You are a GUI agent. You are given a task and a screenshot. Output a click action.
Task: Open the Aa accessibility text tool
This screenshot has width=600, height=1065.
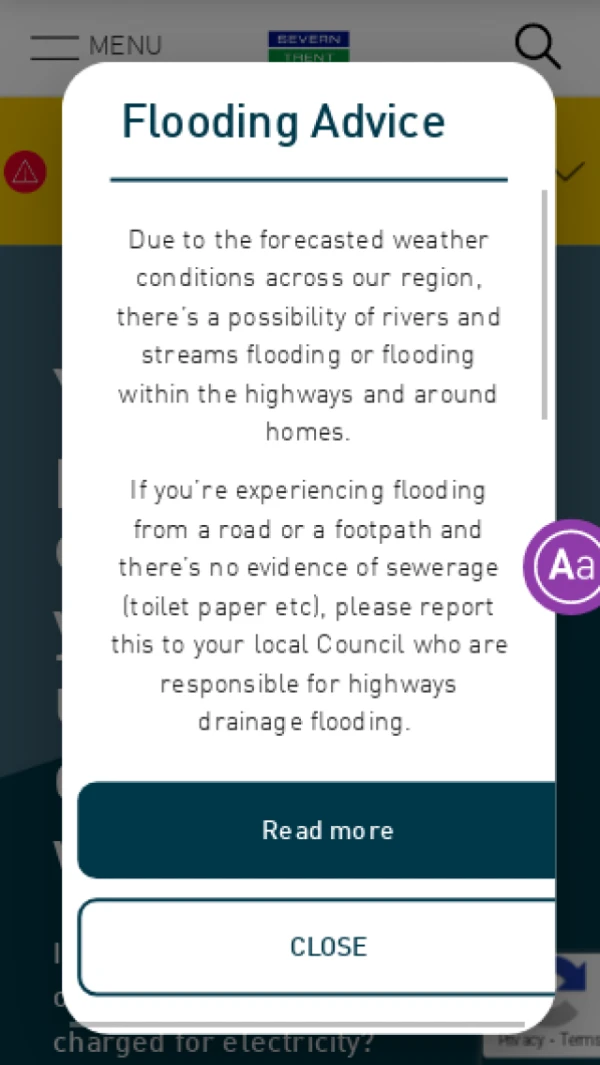(565, 566)
